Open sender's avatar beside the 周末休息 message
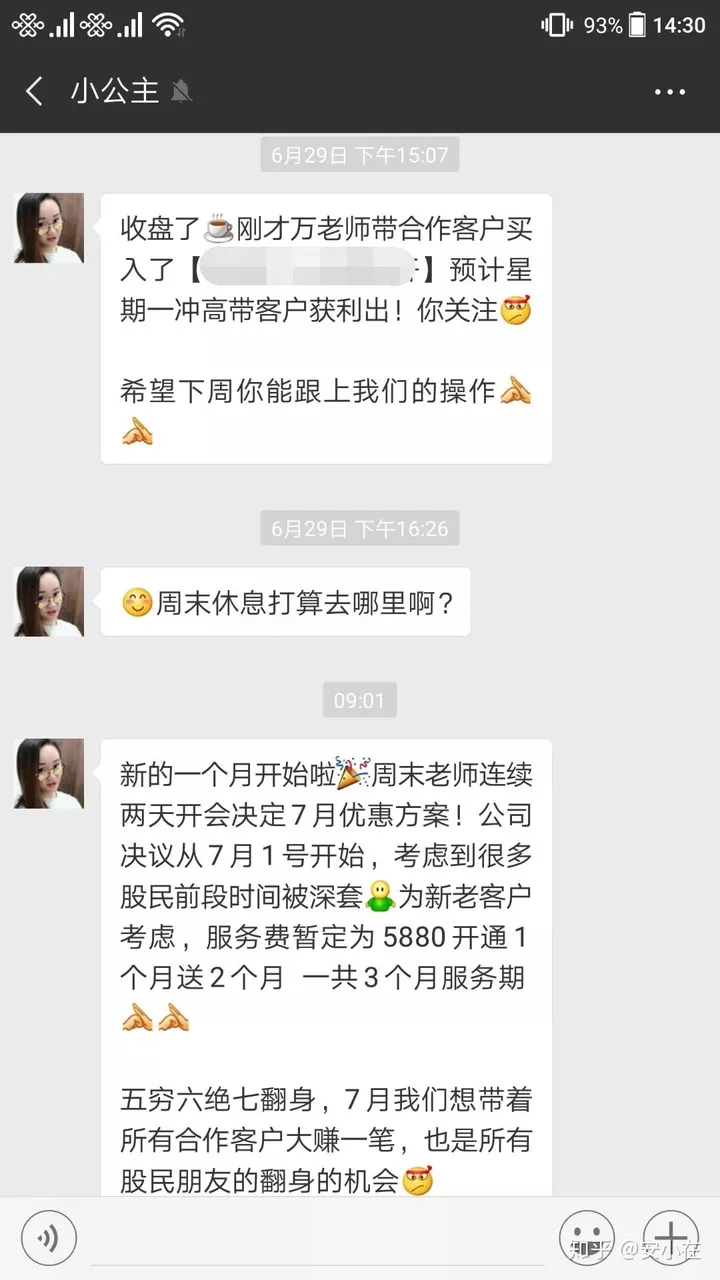The height and width of the screenshot is (1280, 720). point(49,601)
